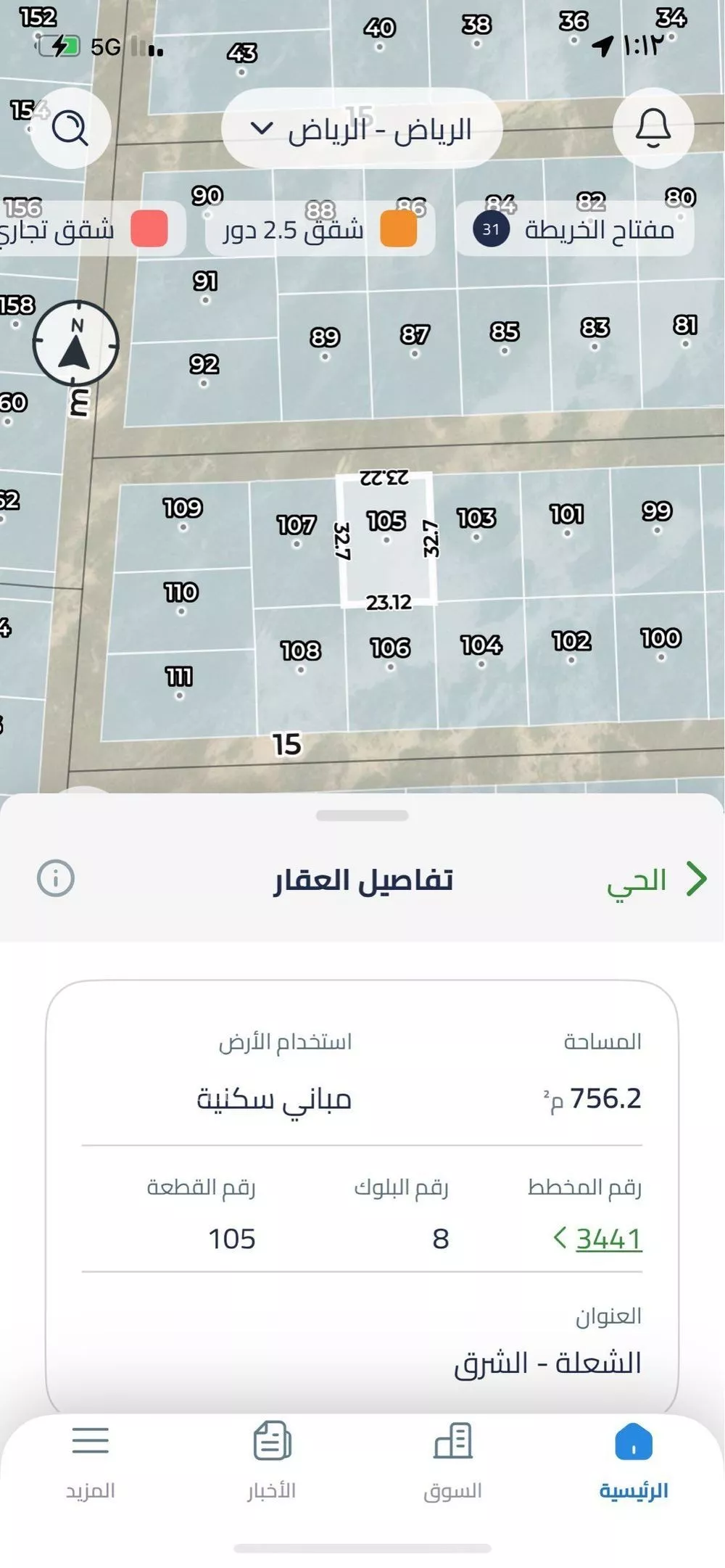
Task: Tap the 31 badge on مفتاح الخريطة
Action: pos(492,228)
